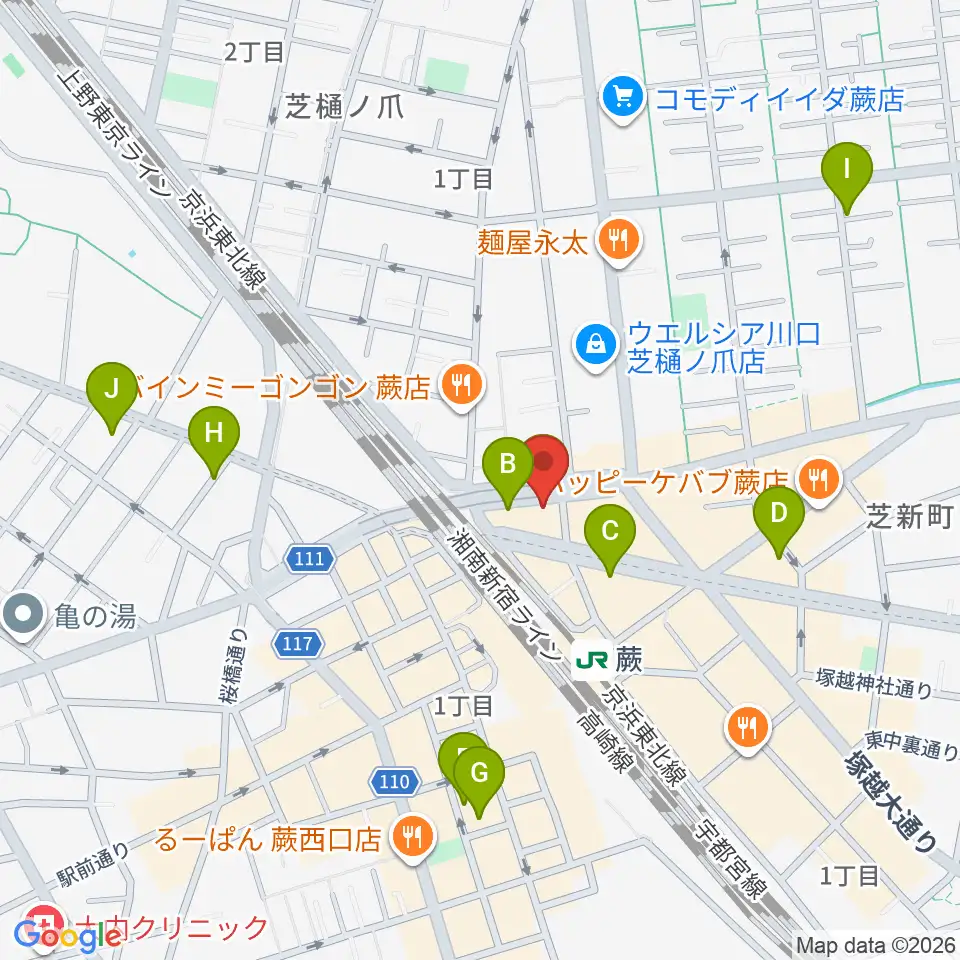Tap ハッピーケバブ蕨店 restaurant pin
Image resolution: width=960 pixels, height=960 pixels.
pyautogui.click(x=819, y=481)
